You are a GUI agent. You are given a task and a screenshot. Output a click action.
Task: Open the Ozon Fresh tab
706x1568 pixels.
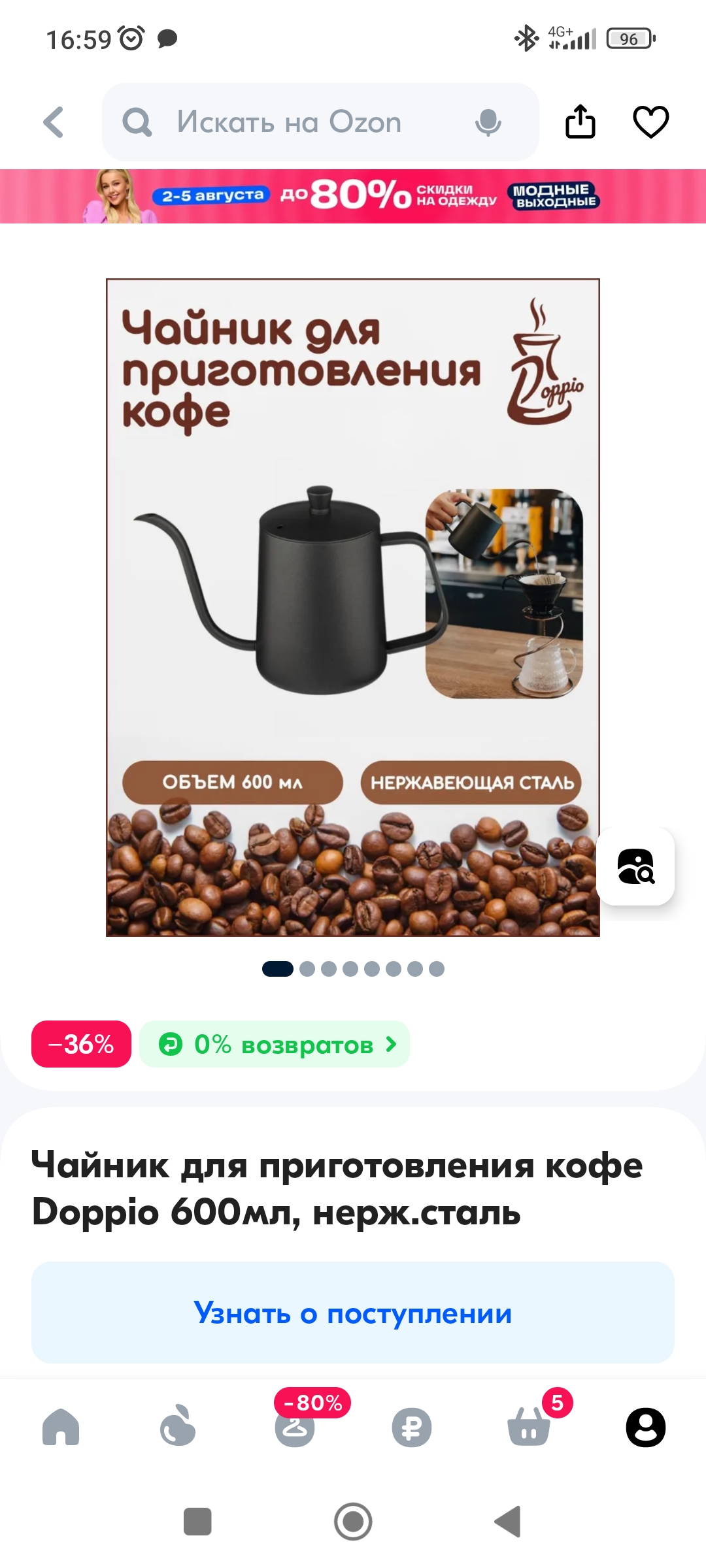tap(178, 1426)
